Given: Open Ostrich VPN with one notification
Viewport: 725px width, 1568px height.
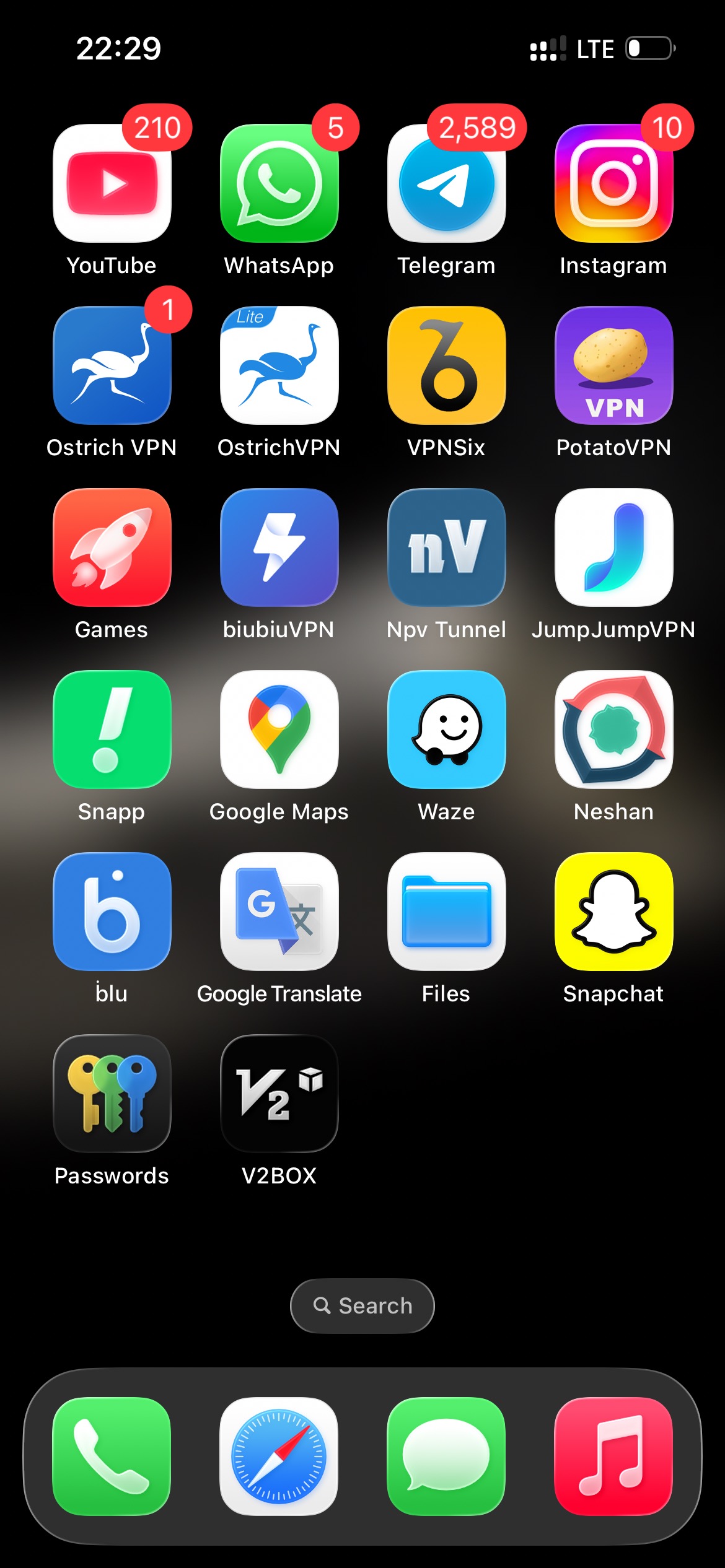Looking at the screenshot, I should (x=112, y=365).
